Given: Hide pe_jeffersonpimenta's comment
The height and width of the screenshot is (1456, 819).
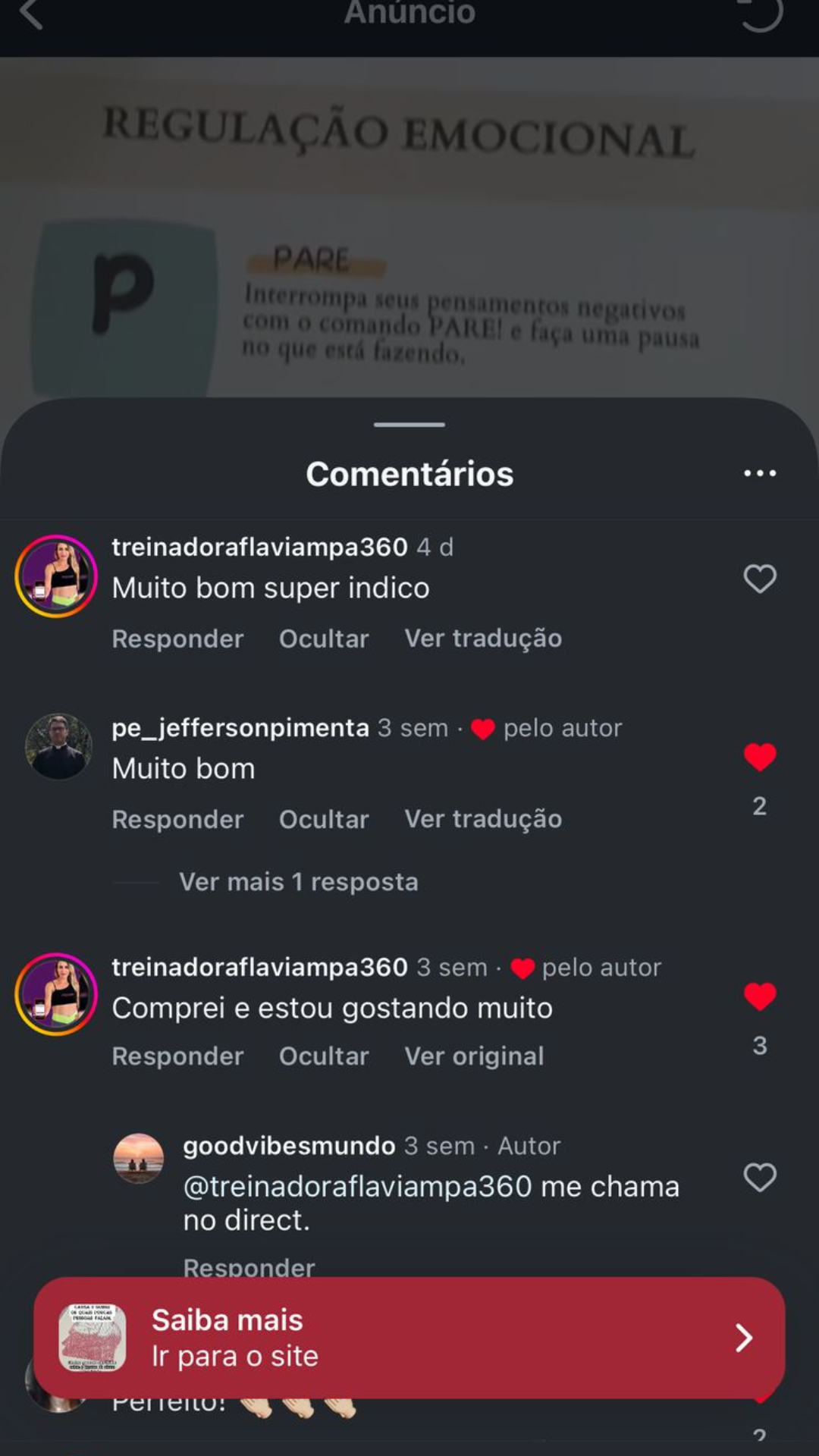Looking at the screenshot, I should click(x=324, y=819).
